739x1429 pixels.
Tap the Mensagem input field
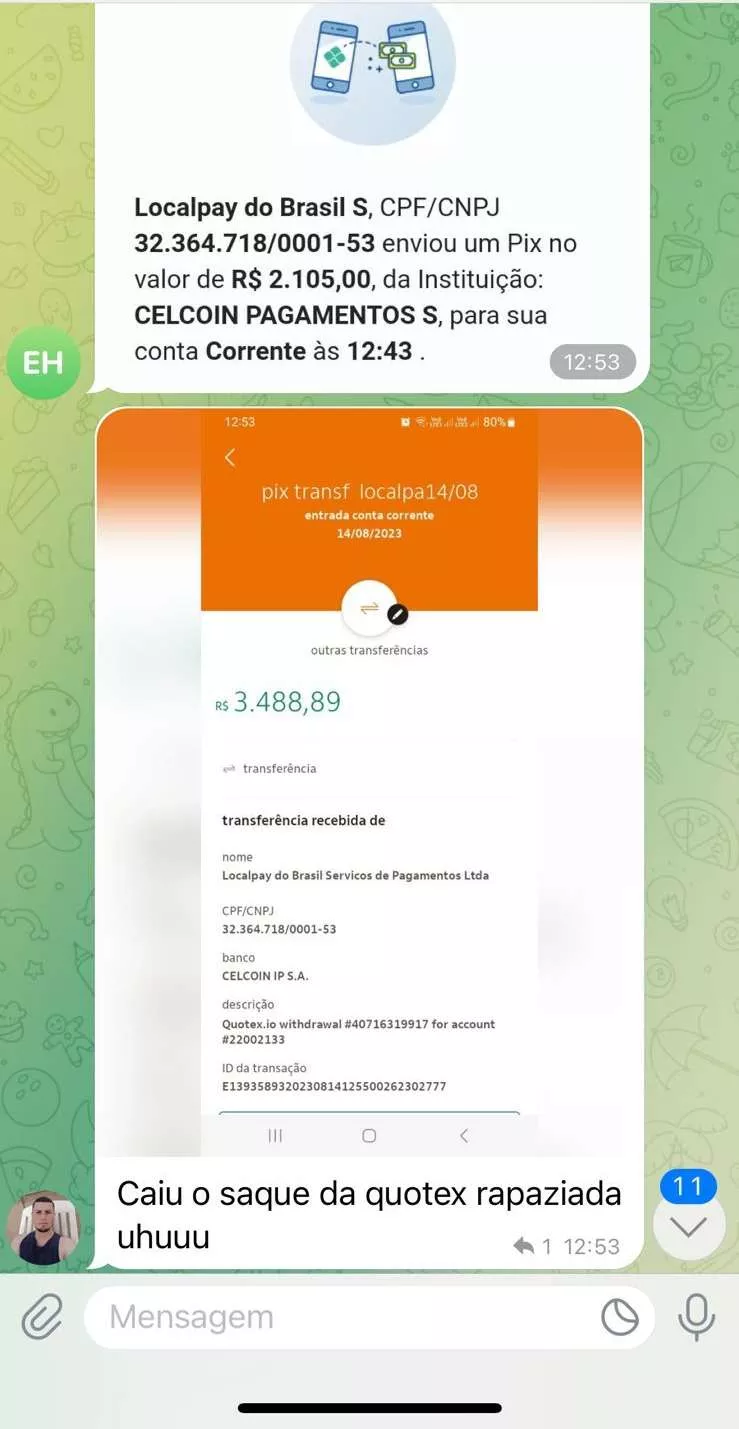point(340,1317)
